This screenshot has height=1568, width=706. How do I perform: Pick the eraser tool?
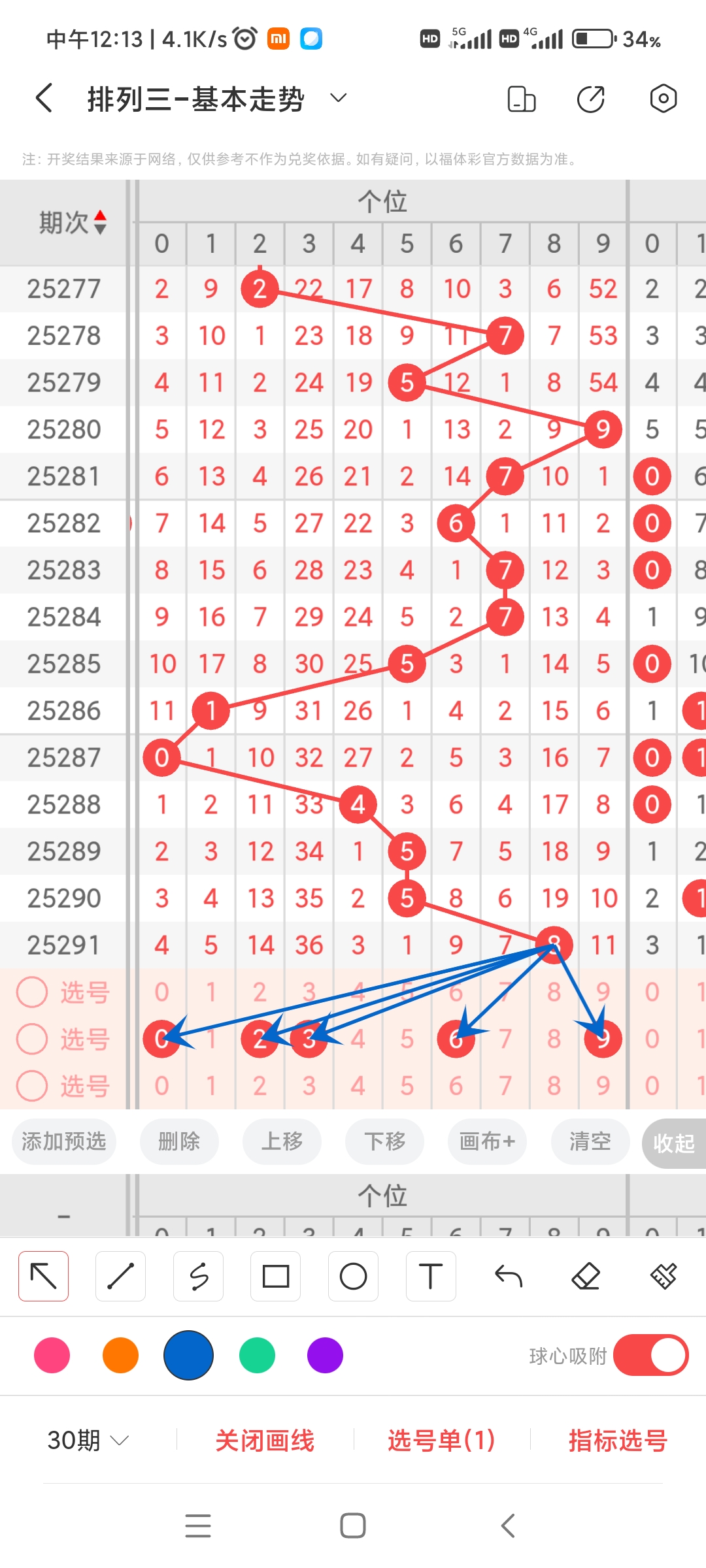(586, 1276)
